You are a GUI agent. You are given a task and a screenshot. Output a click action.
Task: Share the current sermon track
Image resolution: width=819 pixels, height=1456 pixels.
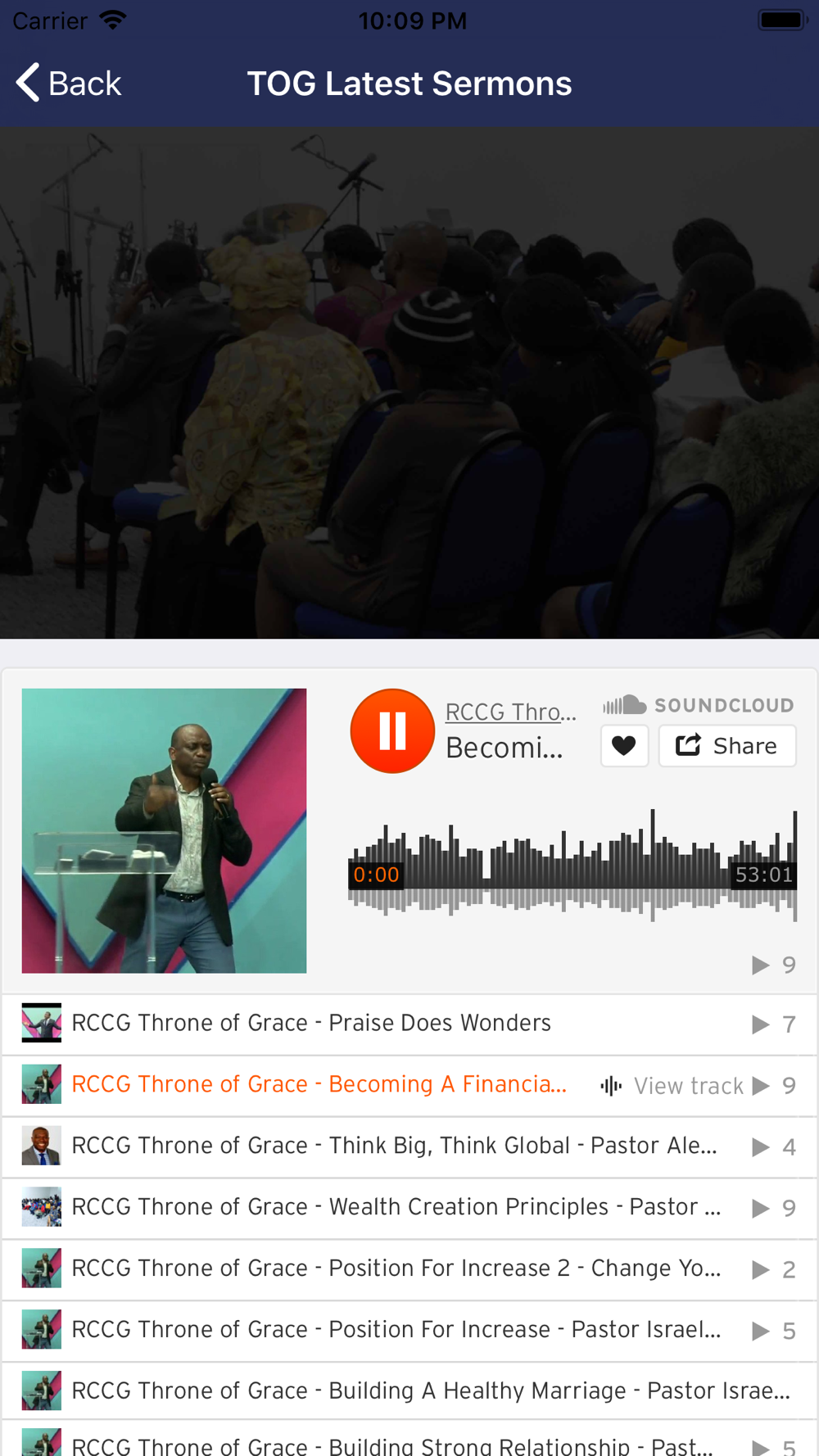(726, 746)
